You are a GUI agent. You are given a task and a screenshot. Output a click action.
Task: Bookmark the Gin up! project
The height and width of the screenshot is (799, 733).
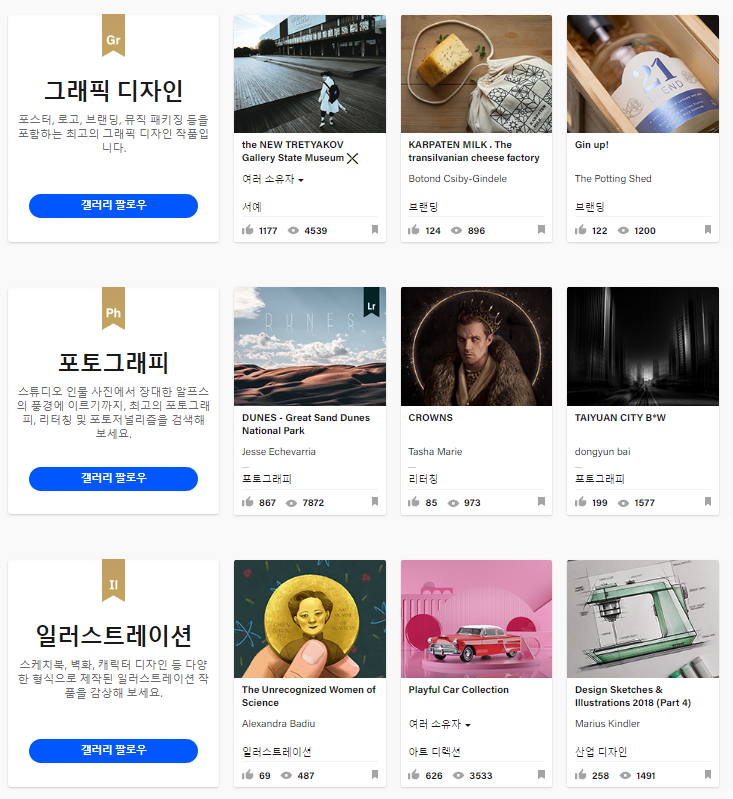(708, 230)
